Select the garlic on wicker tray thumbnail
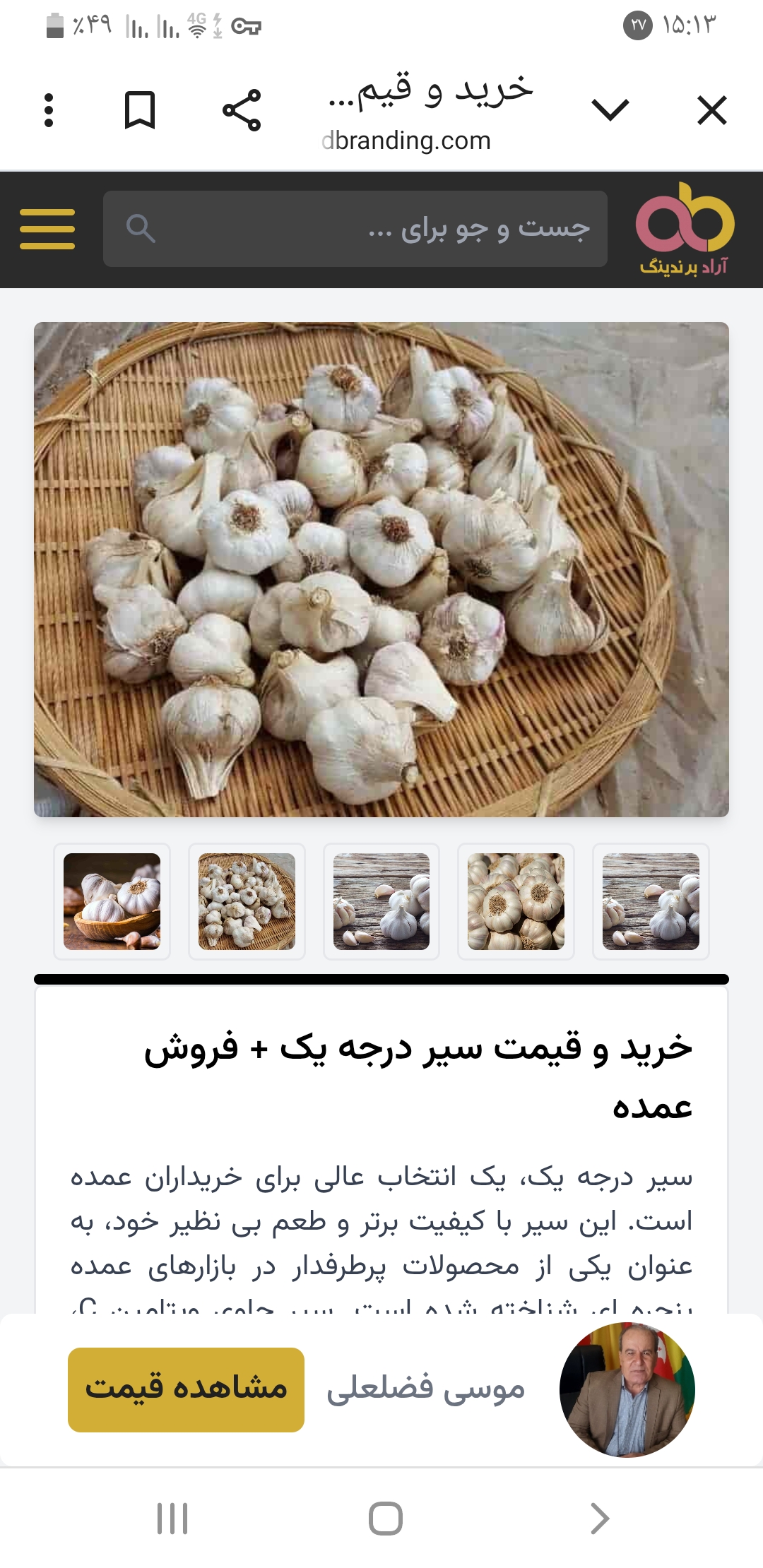The image size is (763, 1568). point(247,901)
